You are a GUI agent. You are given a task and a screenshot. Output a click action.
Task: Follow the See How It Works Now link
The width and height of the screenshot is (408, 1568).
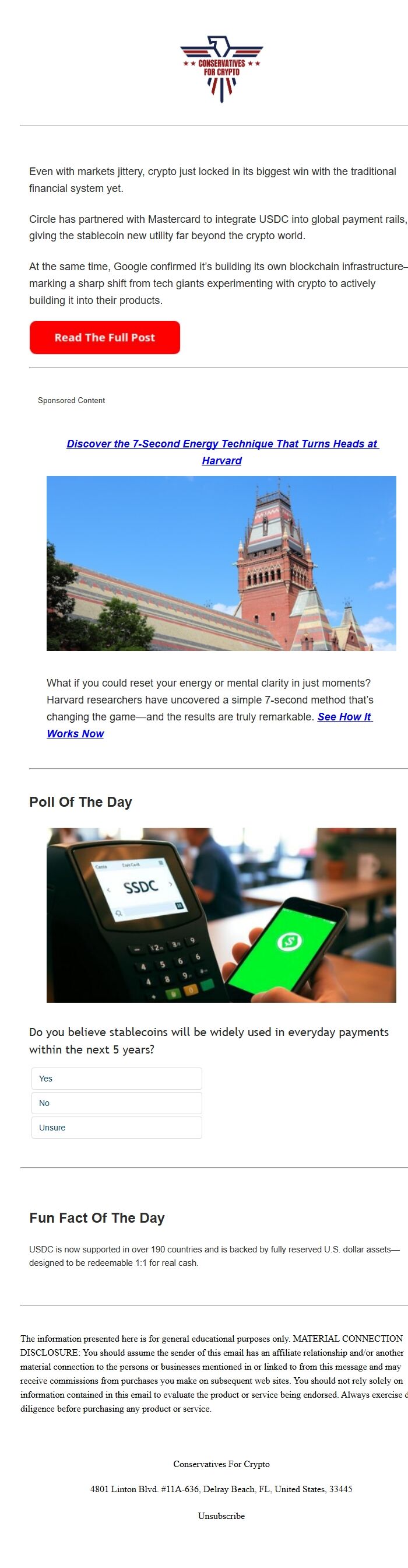click(x=343, y=717)
